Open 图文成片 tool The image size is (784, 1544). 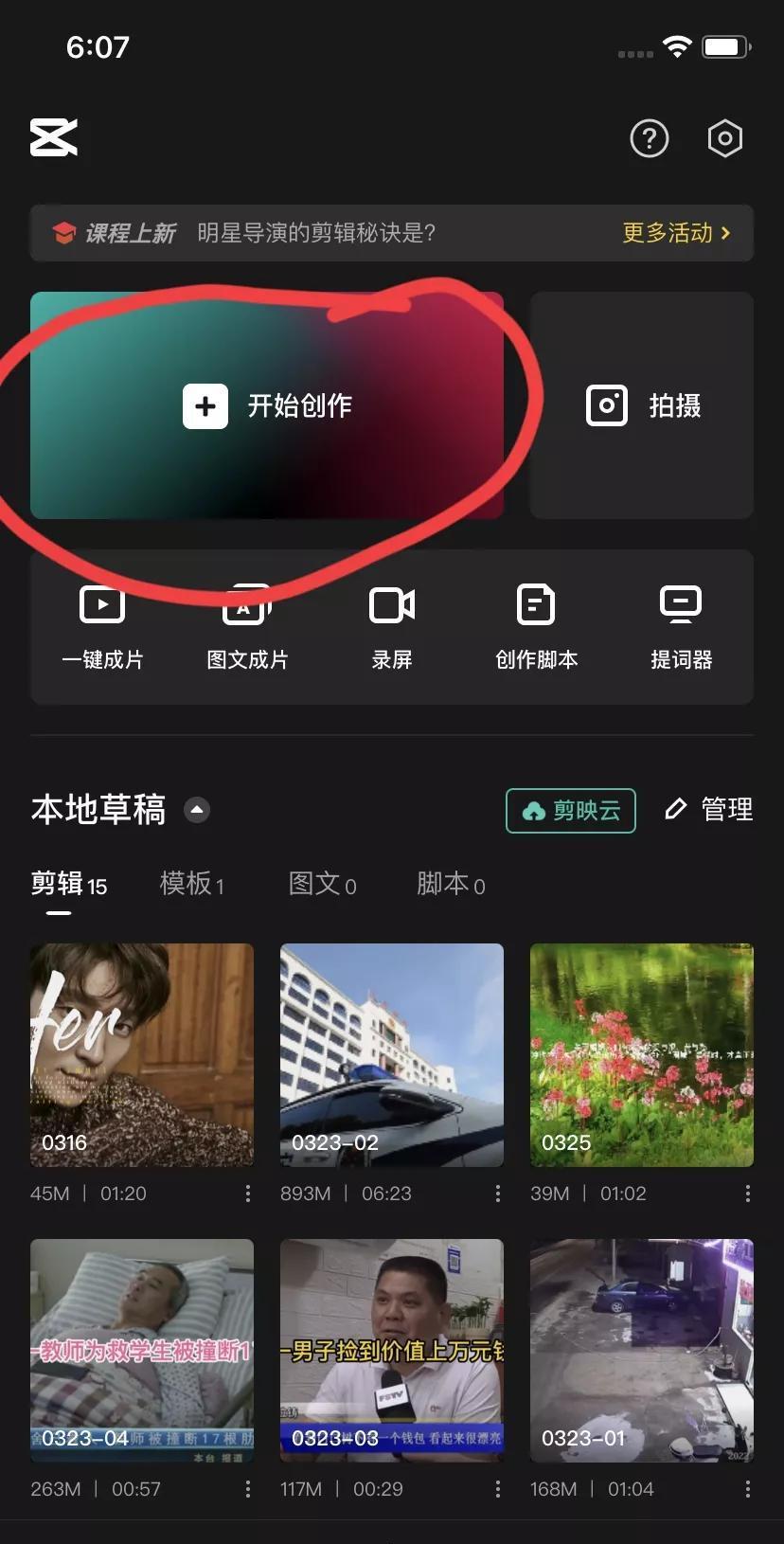pos(247,626)
